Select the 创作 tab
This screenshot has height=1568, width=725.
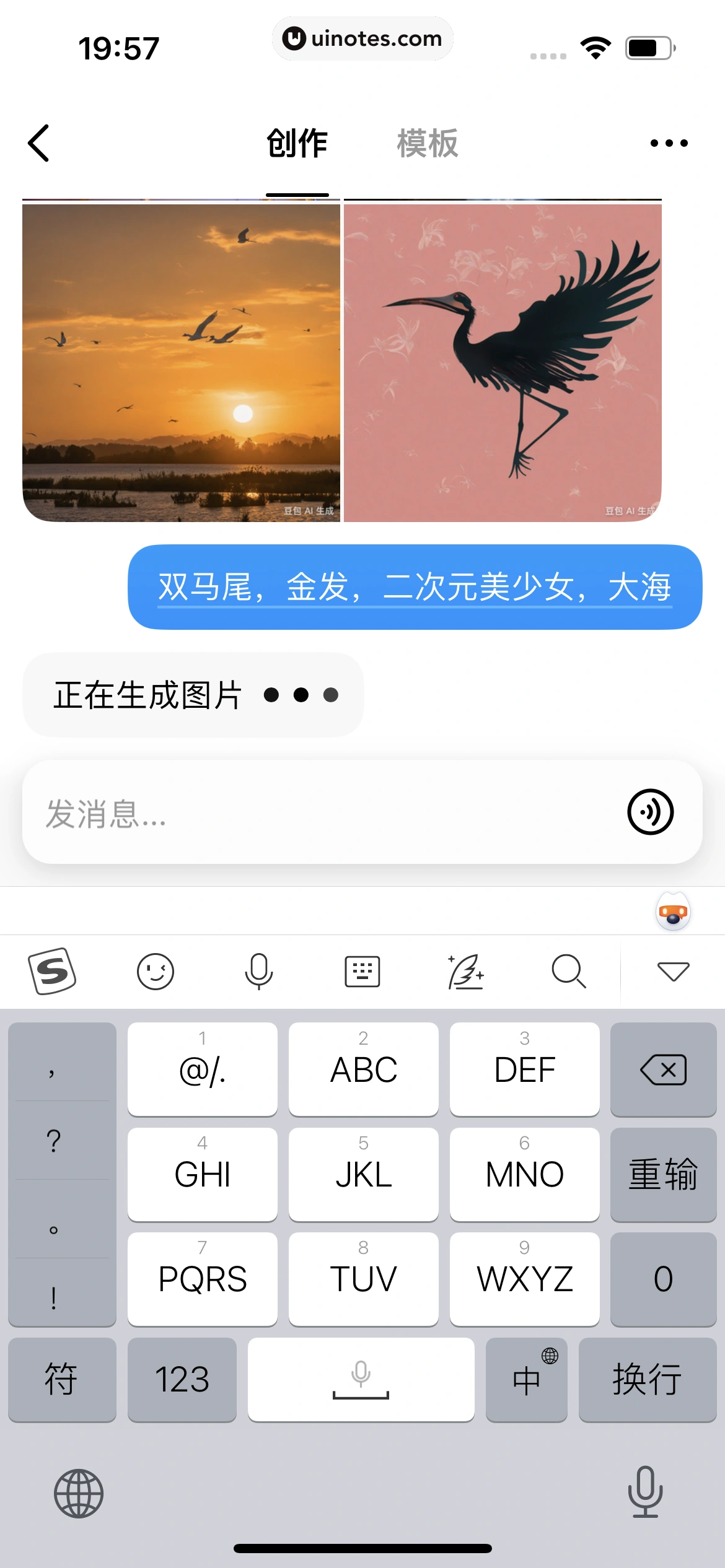297,142
